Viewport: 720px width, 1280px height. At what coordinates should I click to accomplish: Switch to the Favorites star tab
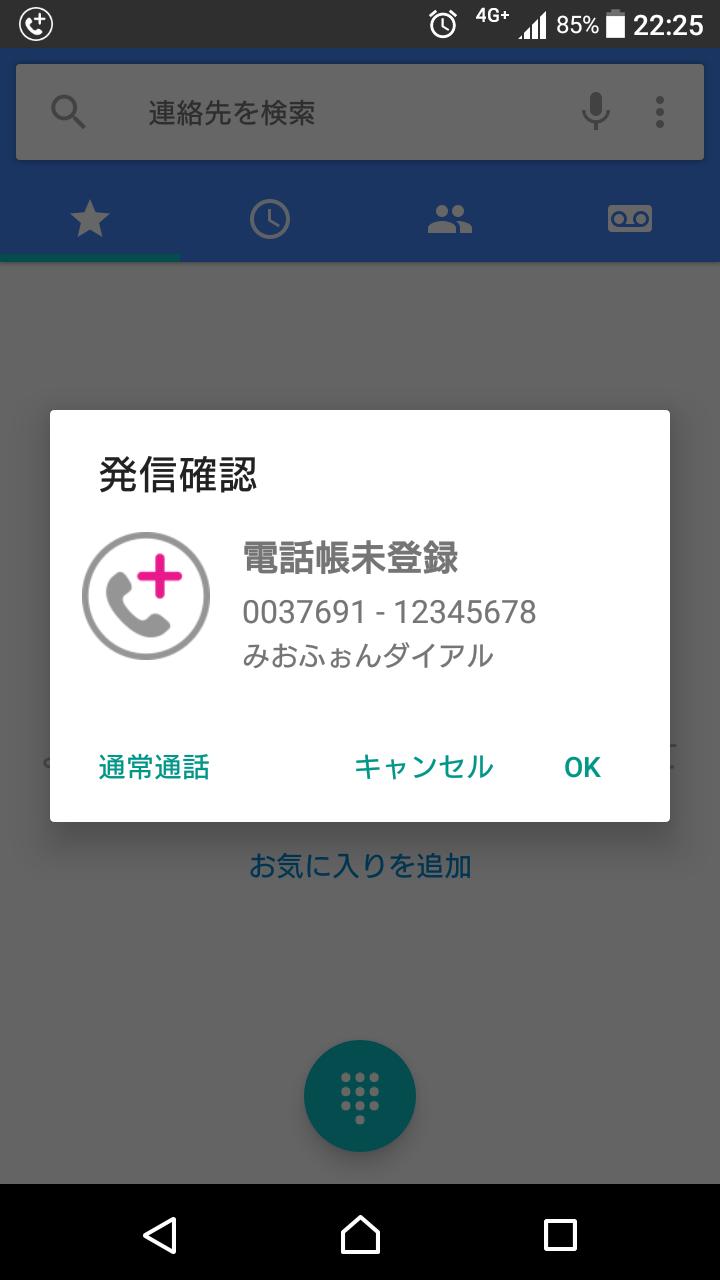[x=90, y=218]
